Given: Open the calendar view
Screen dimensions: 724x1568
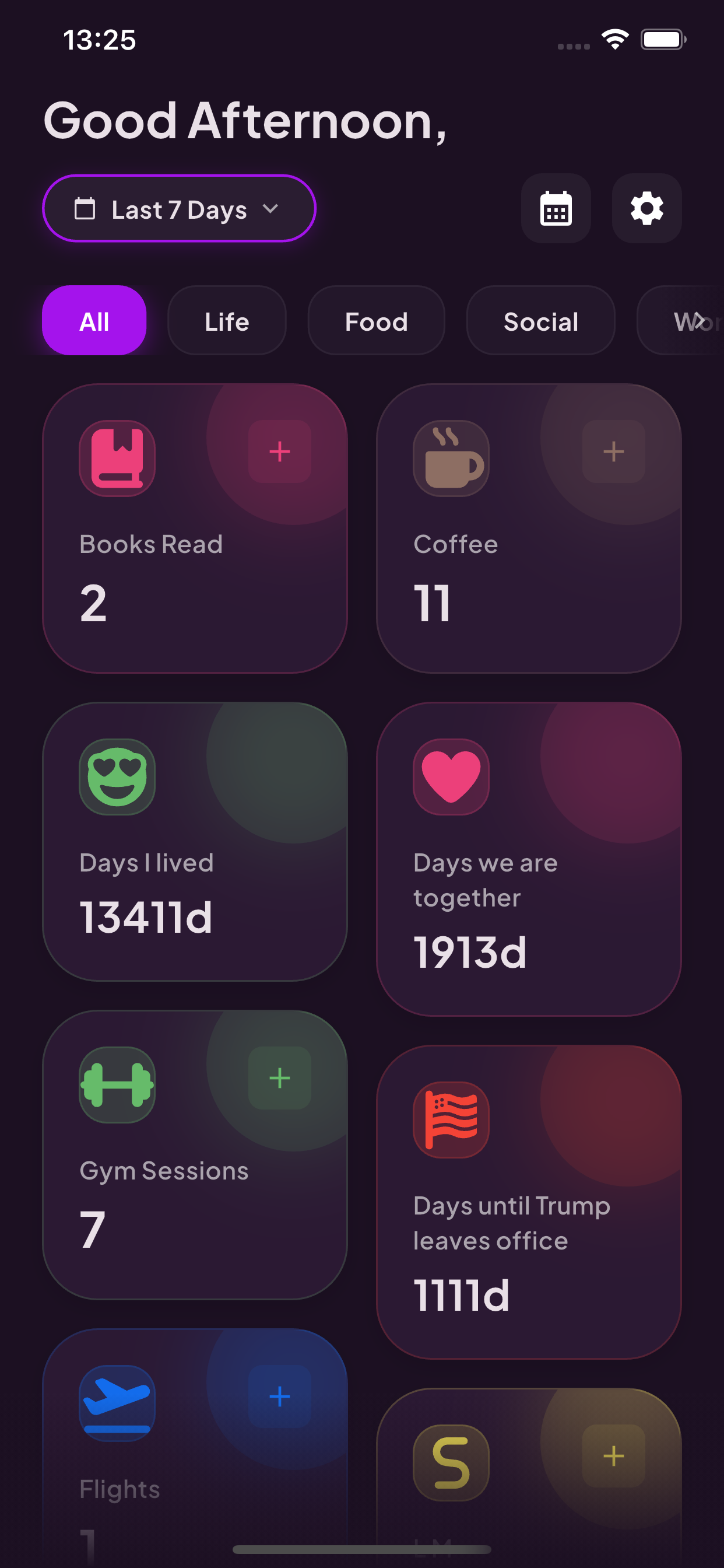Looking at the screenshot, I should click(x=556, y=209).
